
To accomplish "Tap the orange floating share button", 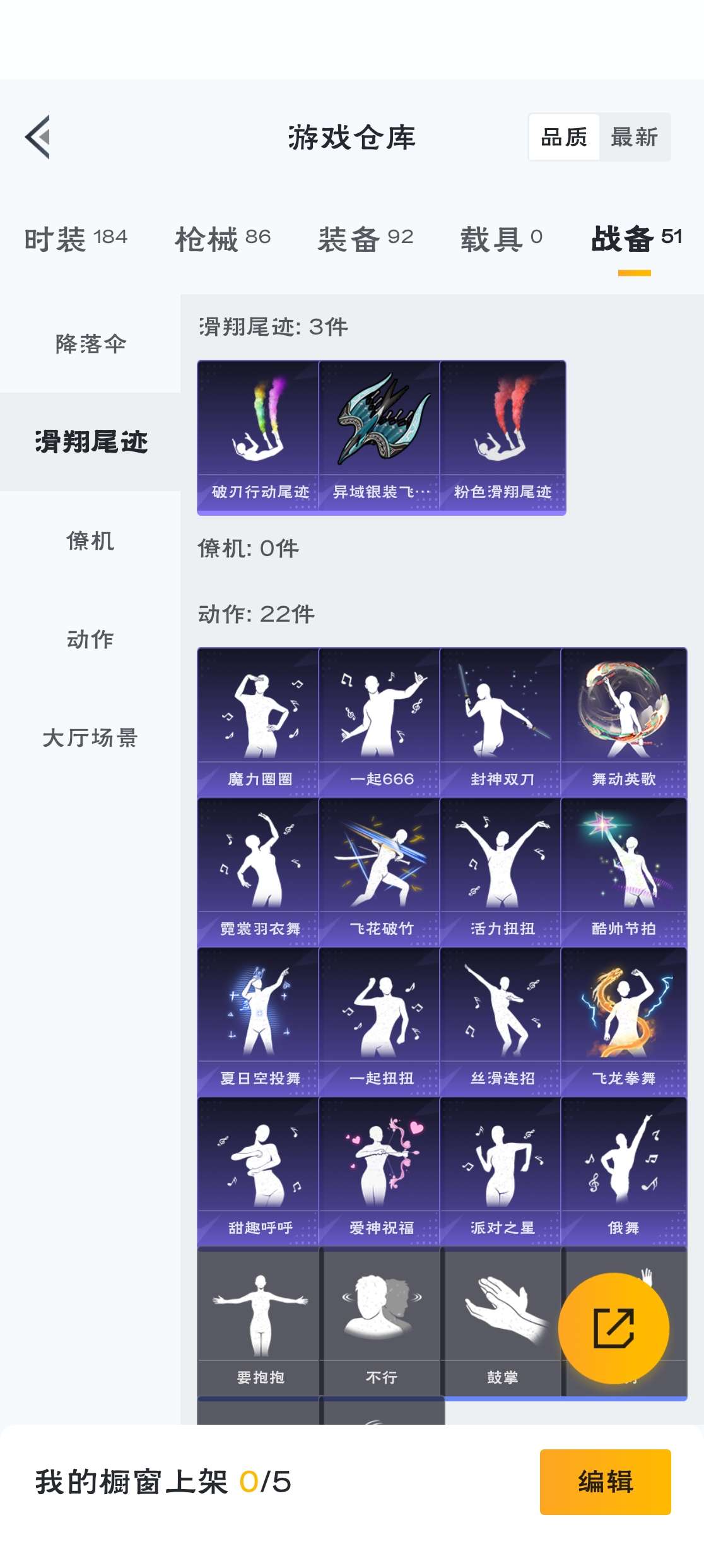I will point(613,1328).
